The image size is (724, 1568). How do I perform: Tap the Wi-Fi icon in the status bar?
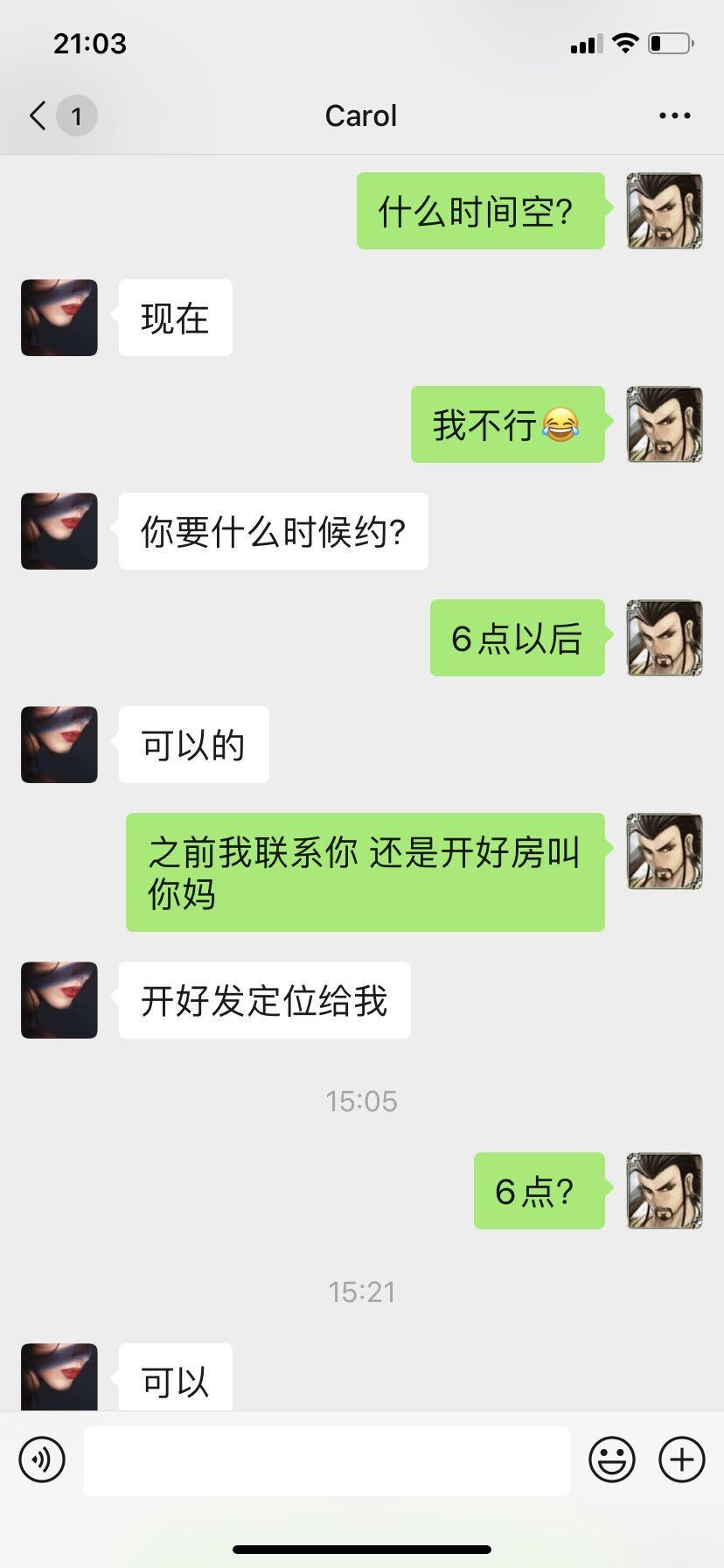point(624,42)
